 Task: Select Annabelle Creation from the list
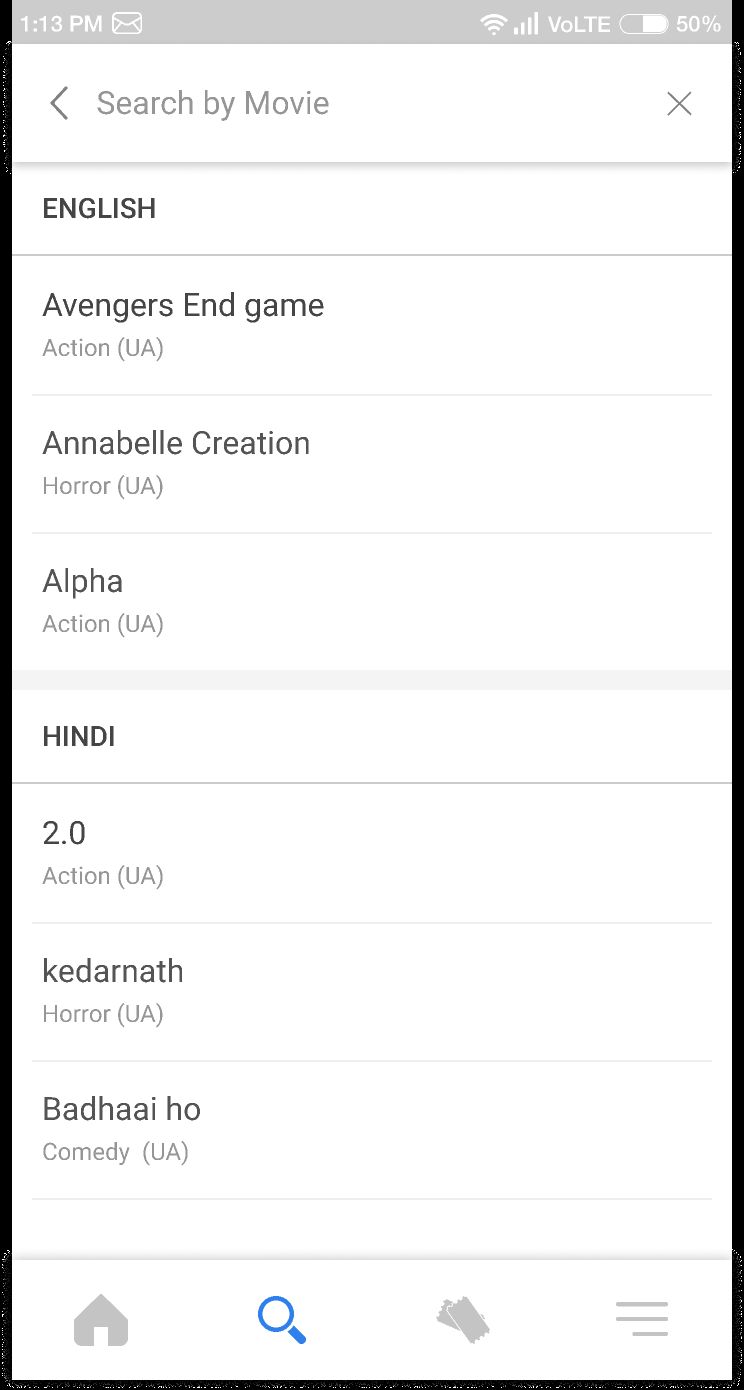(372, 464)
